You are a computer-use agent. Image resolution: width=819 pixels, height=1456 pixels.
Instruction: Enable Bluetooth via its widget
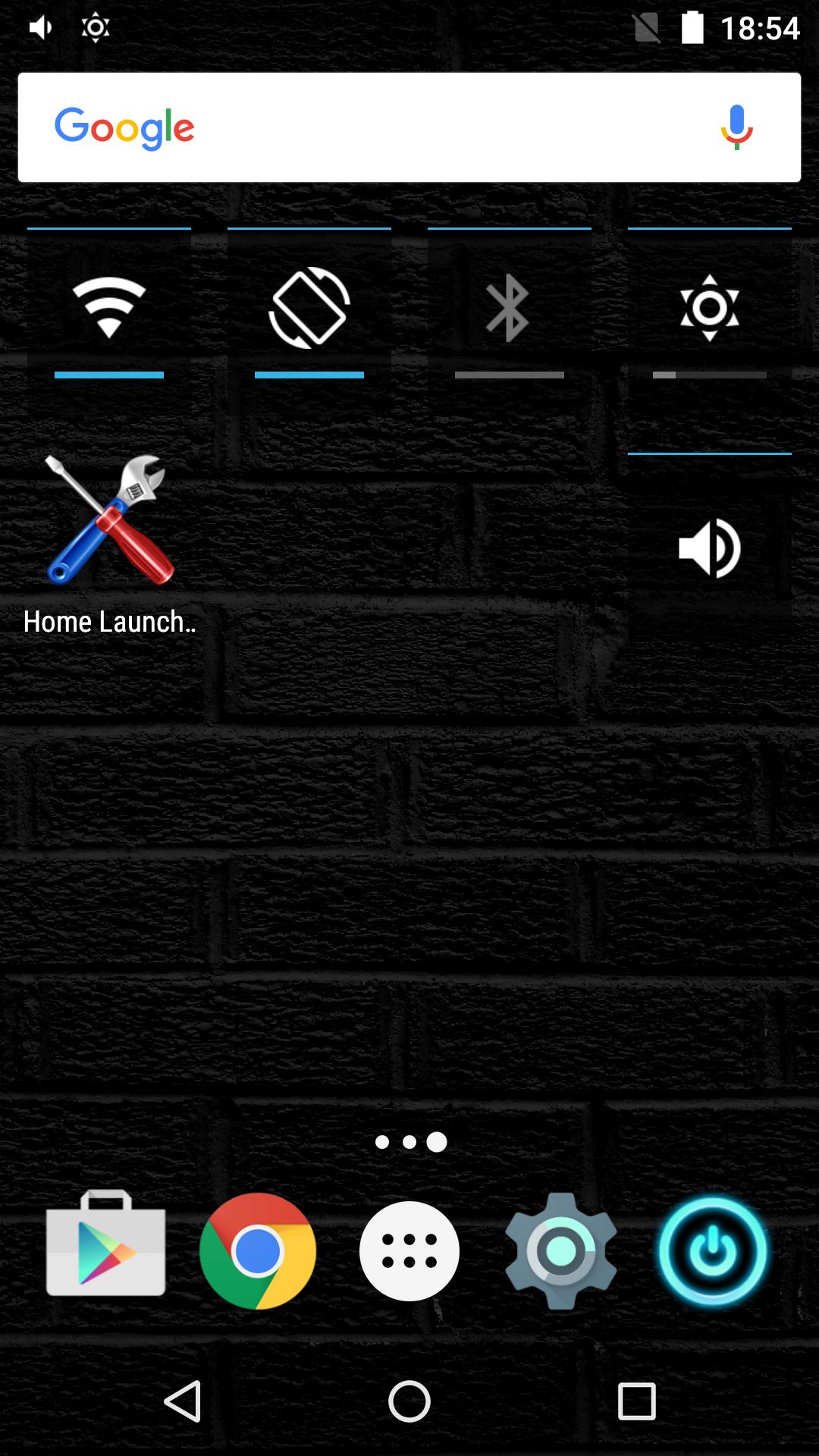507,307
